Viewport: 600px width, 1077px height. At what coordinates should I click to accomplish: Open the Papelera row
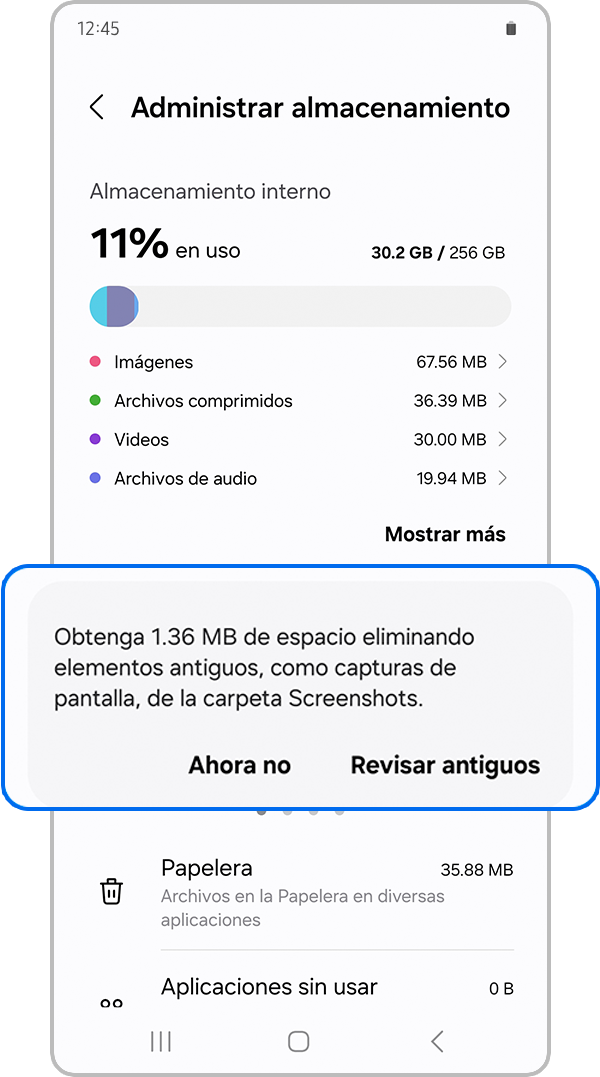[x=310, y=891]
